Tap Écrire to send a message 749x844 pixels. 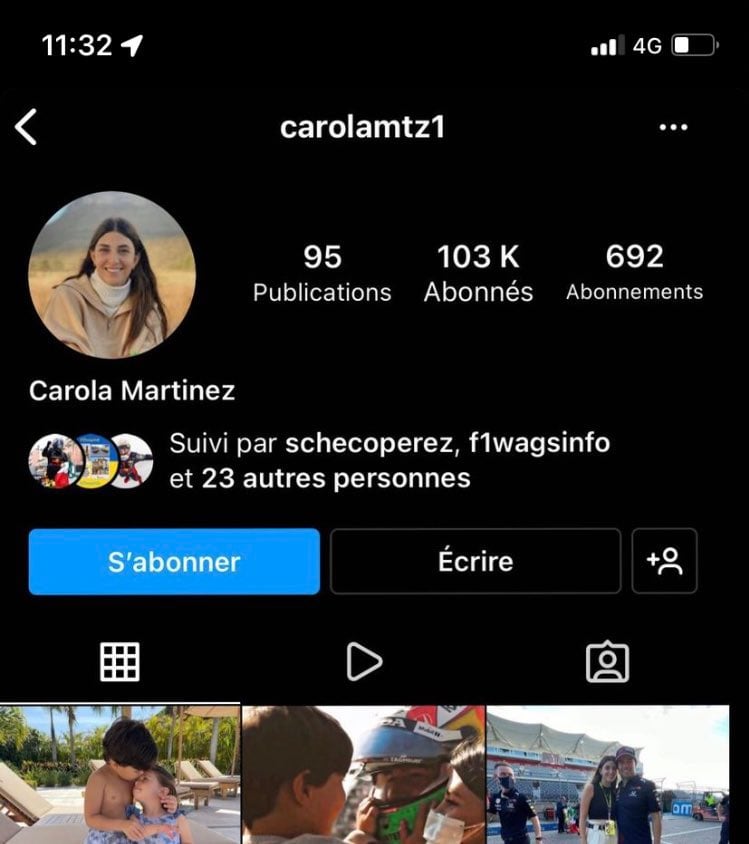point(475,562)
